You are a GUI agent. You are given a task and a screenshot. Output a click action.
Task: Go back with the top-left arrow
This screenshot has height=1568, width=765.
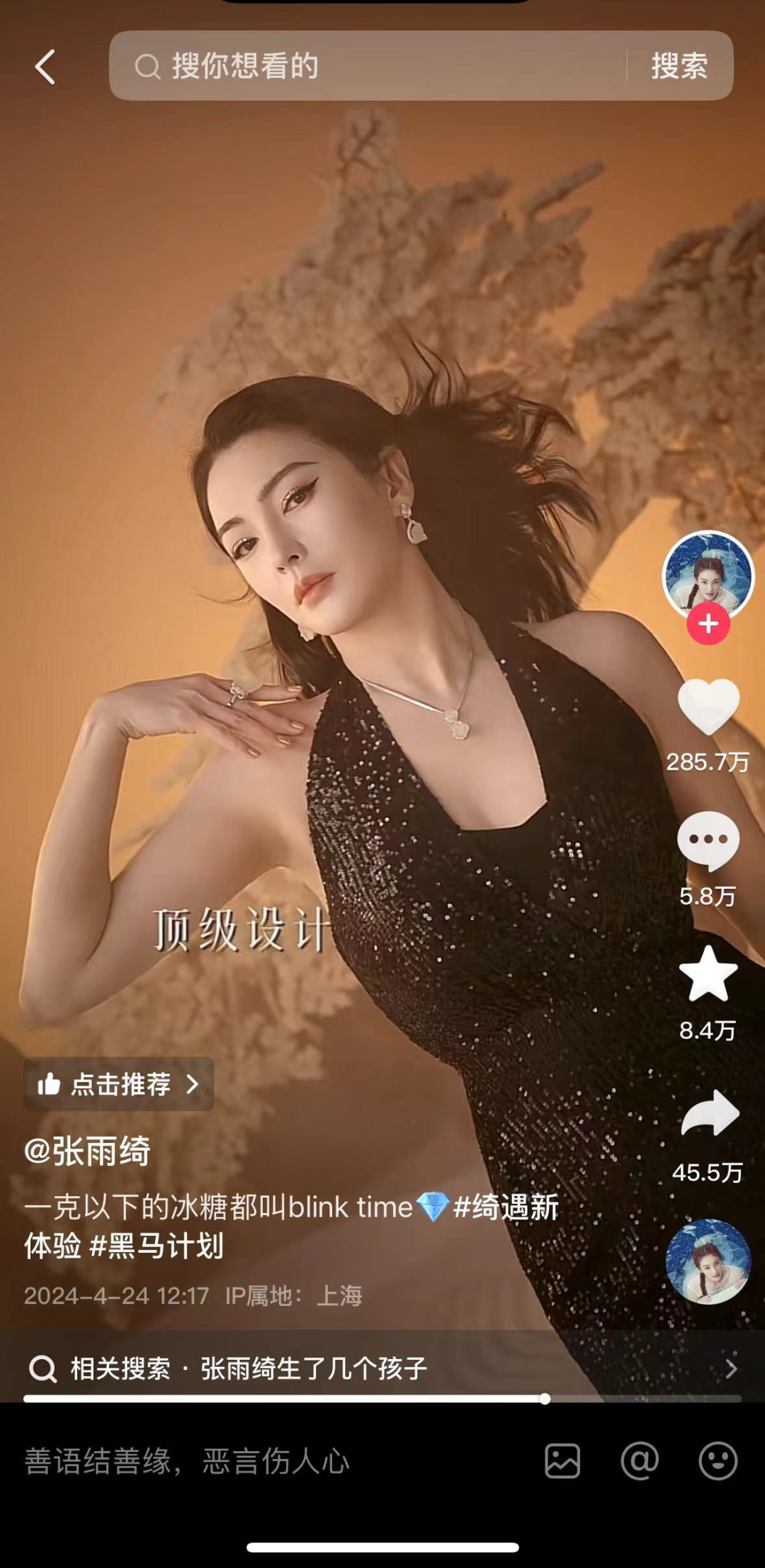45,67
